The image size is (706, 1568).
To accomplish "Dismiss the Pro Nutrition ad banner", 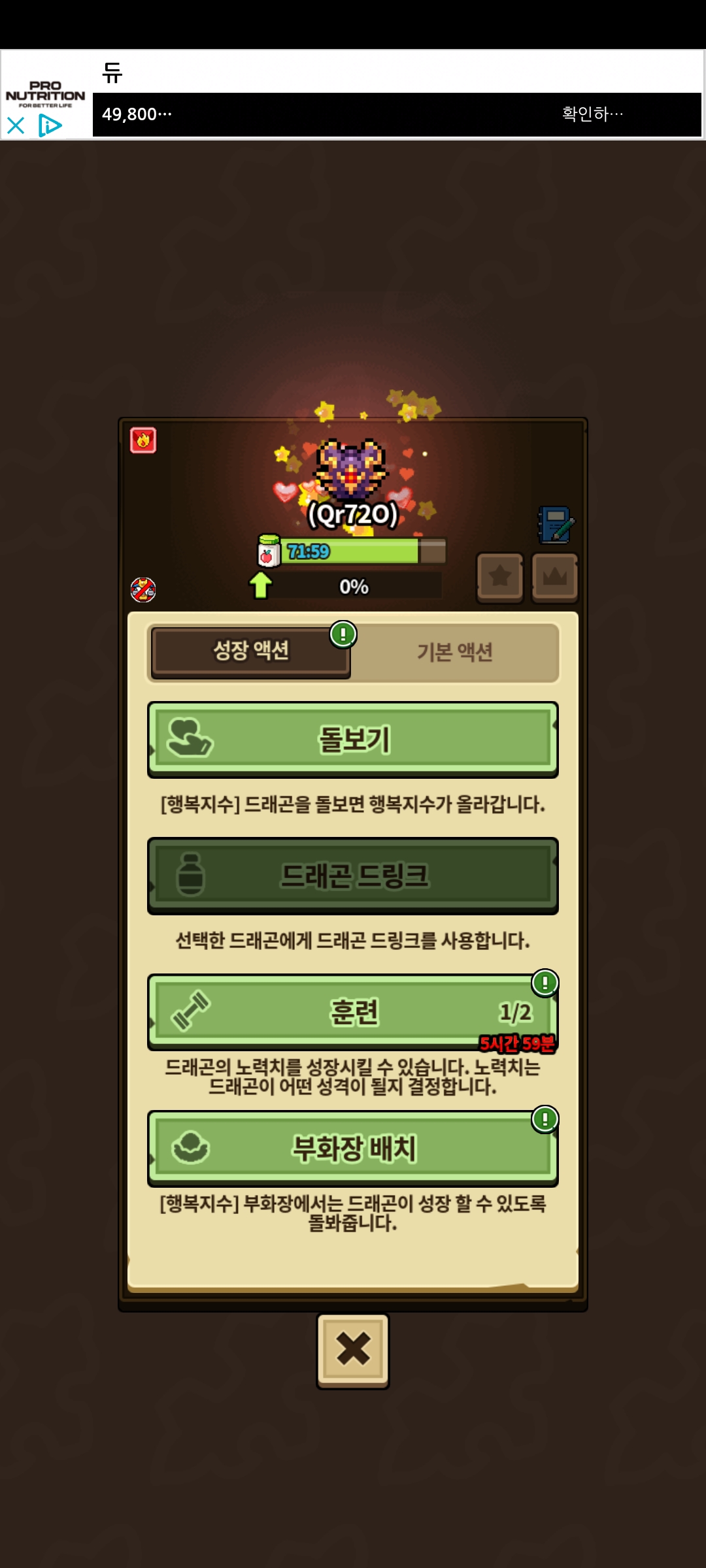I will coord(16,125).
